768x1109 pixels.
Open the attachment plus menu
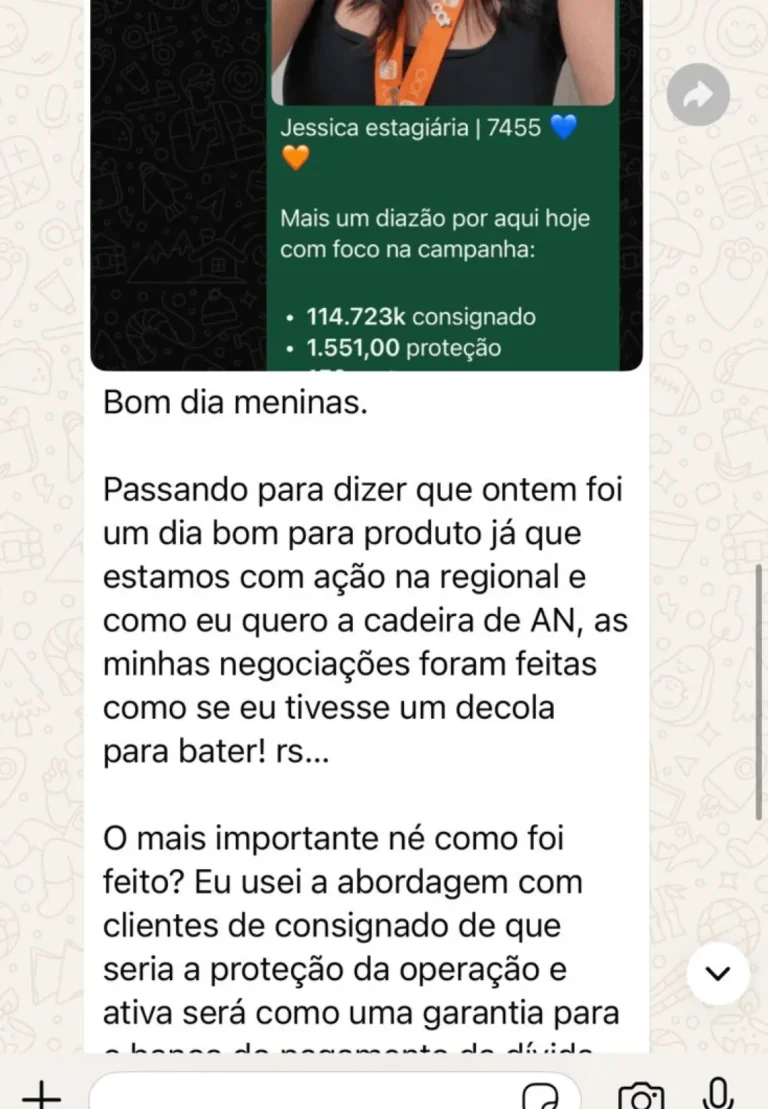(x=41, y=1095)
